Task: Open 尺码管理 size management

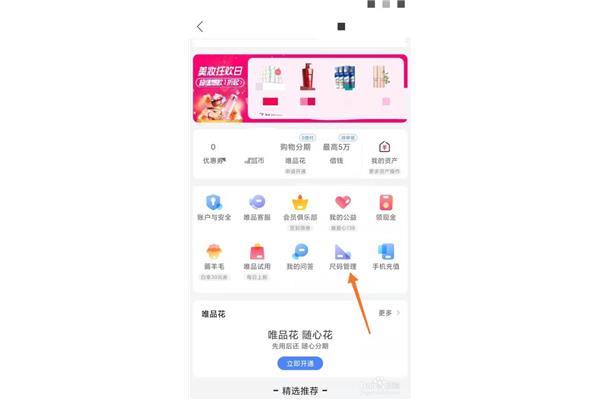Action: [x=343, y=257]
